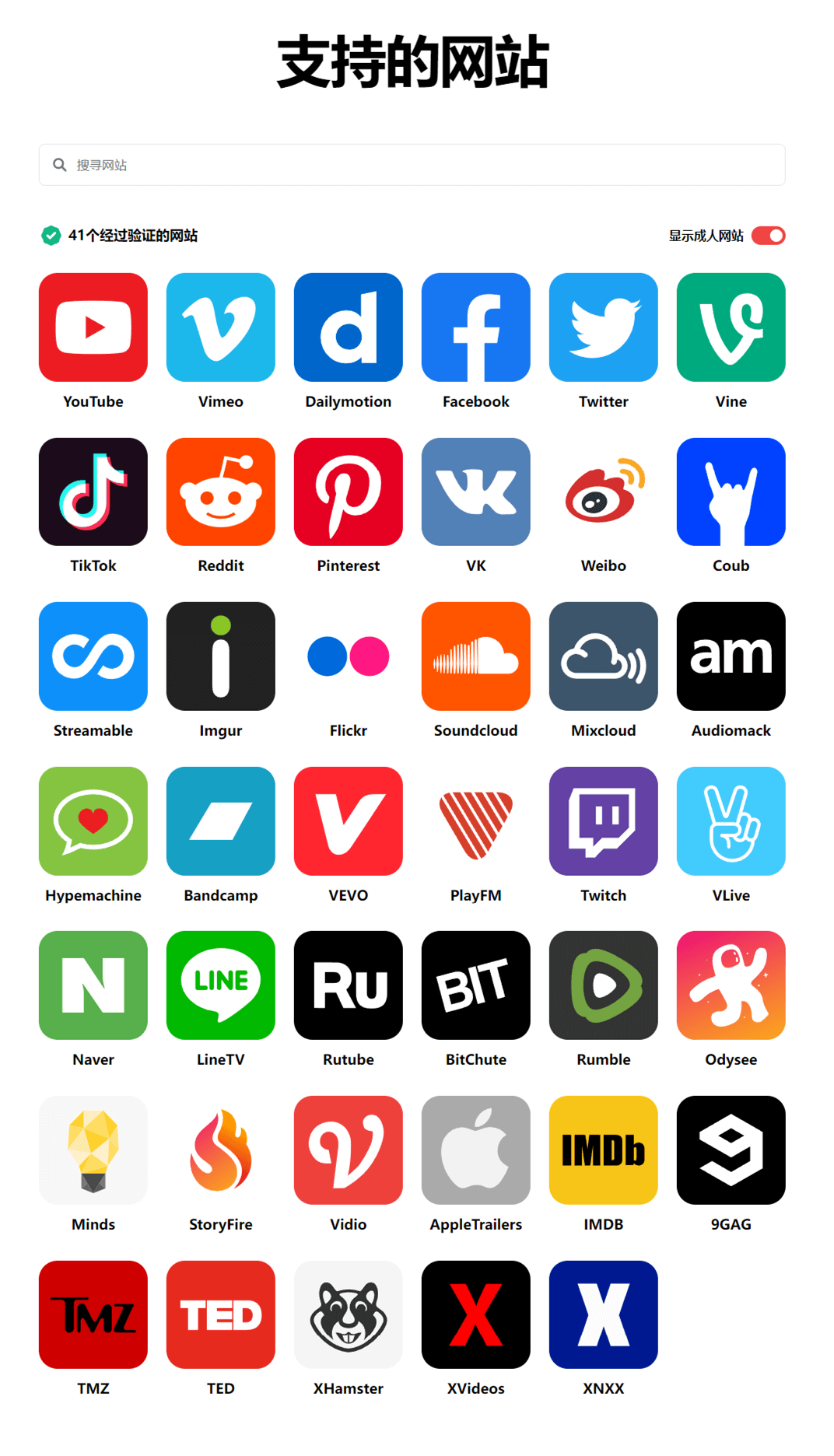Open the Twitter site tile

[604, 327]
